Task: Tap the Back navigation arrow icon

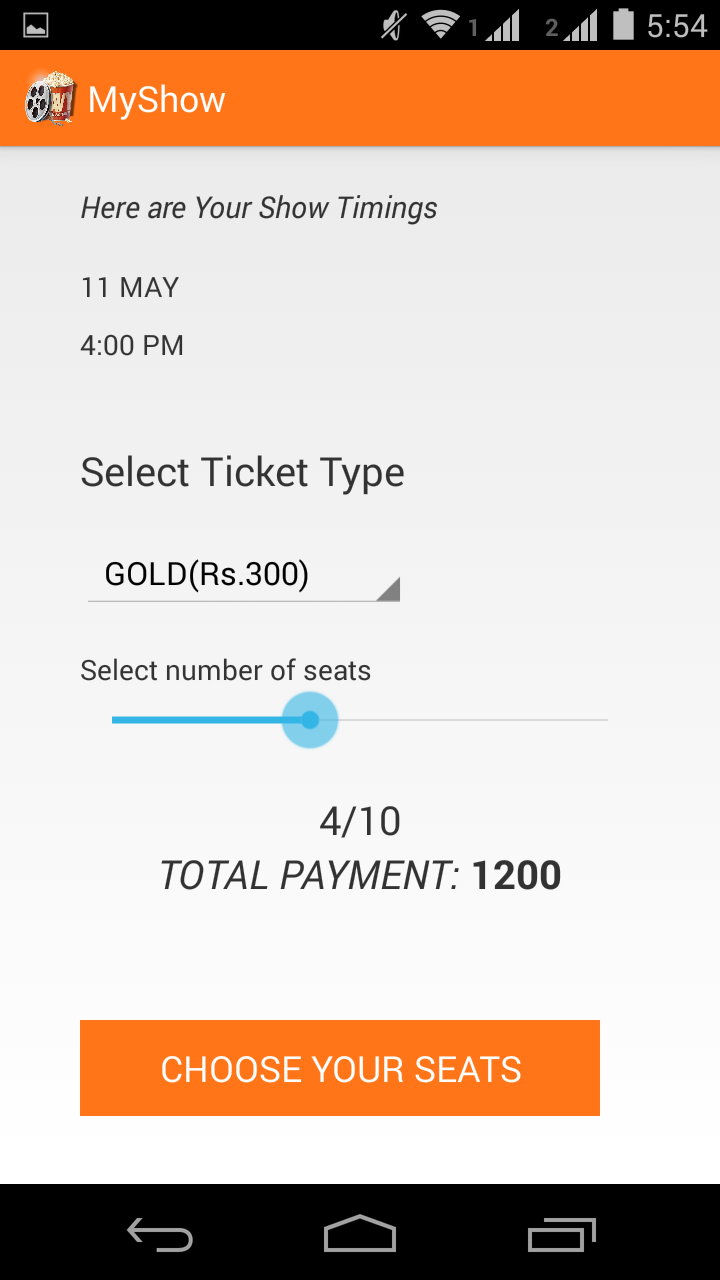Action: pyautogui.click(x=160, y=1235)
